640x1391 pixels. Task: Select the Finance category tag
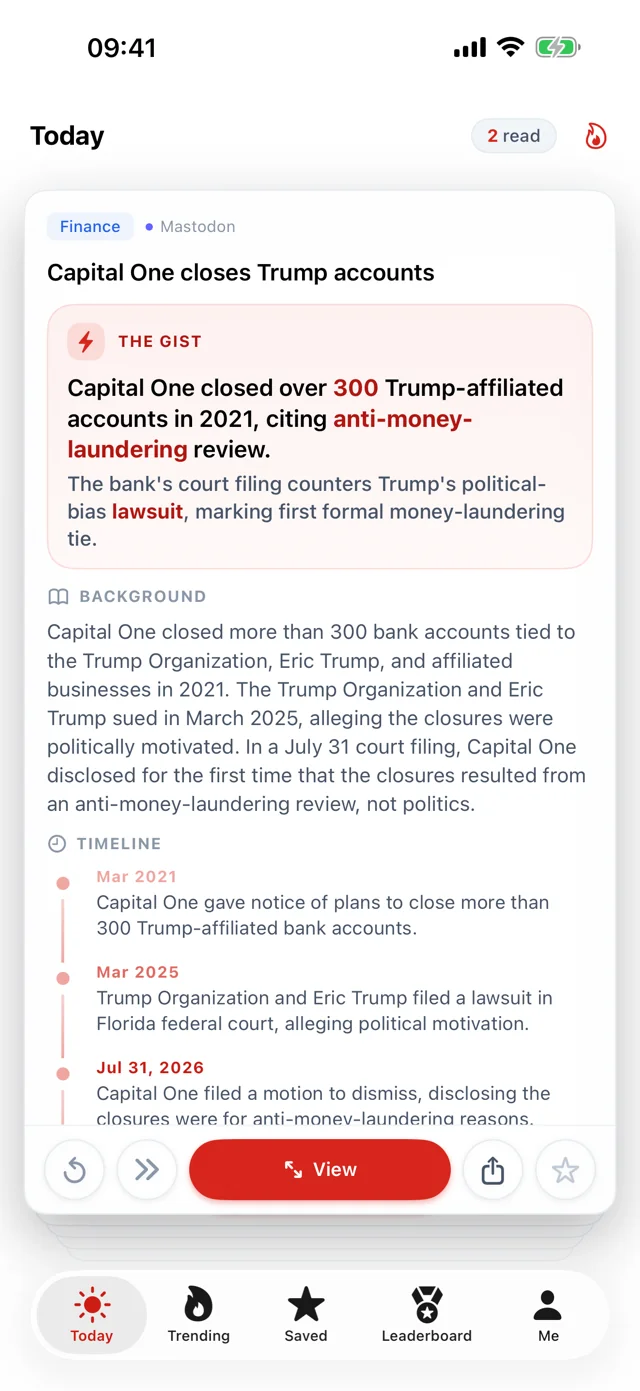90,226
